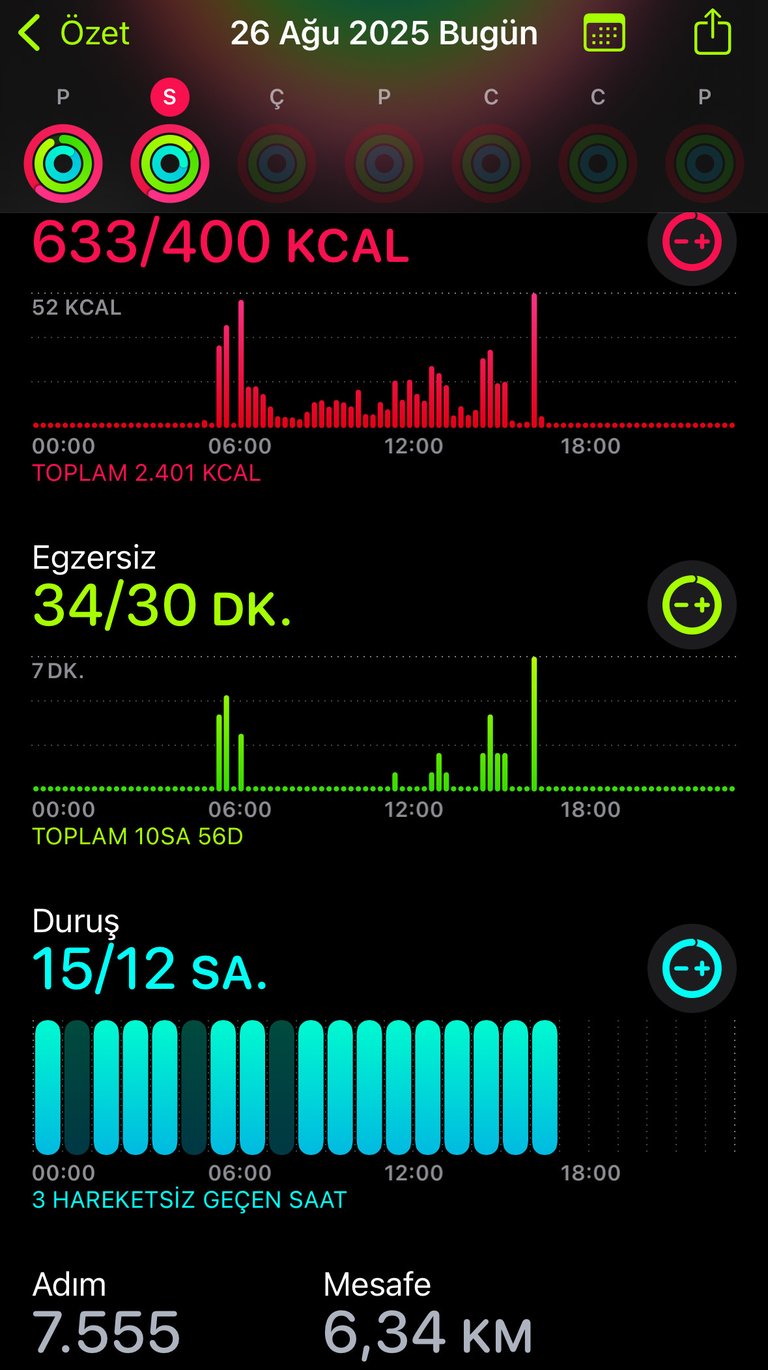Edit the Duruş hours goal
The image size is (768, 1370).
pos(692,968)
